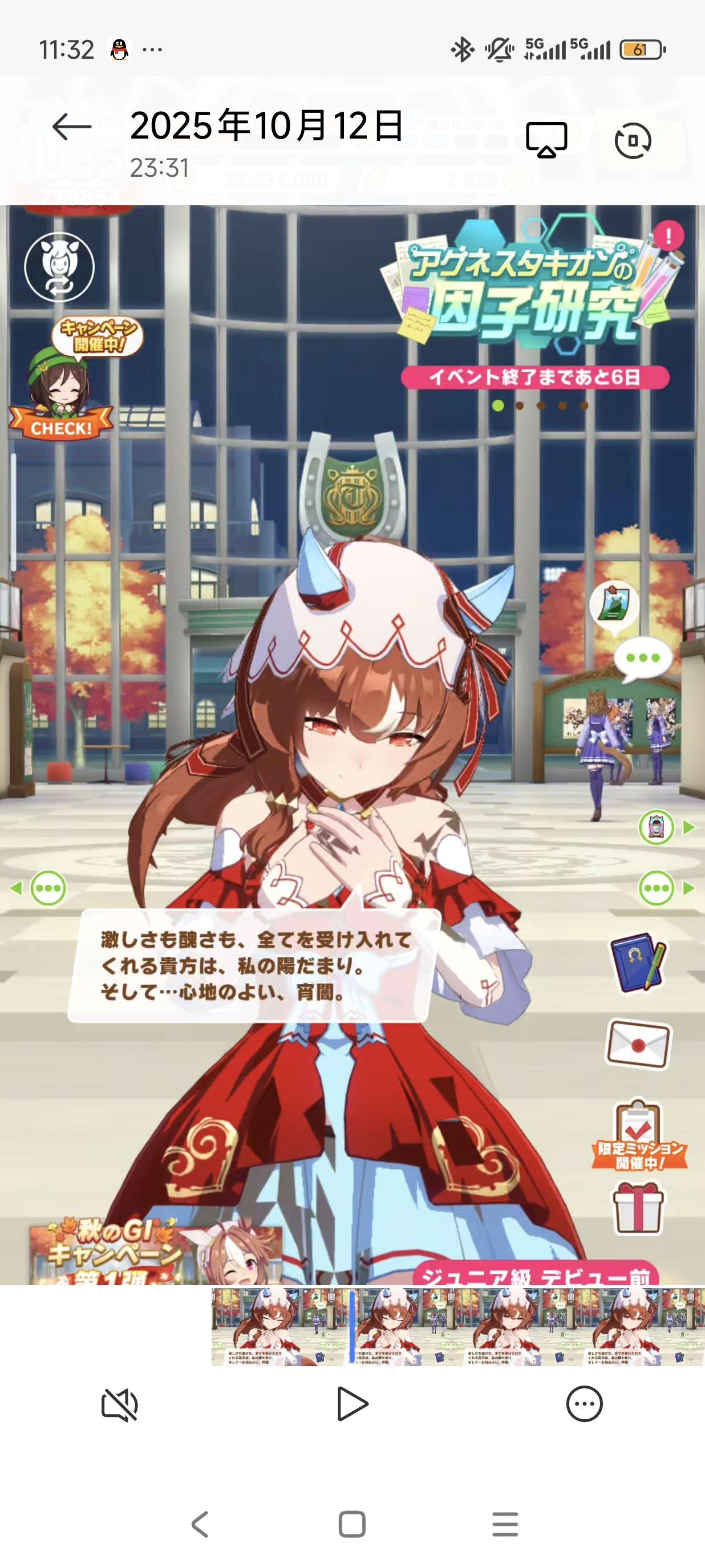Seek on the video frame timeline
This screenshot has width=705, height=1568.
pos(457,1327)
